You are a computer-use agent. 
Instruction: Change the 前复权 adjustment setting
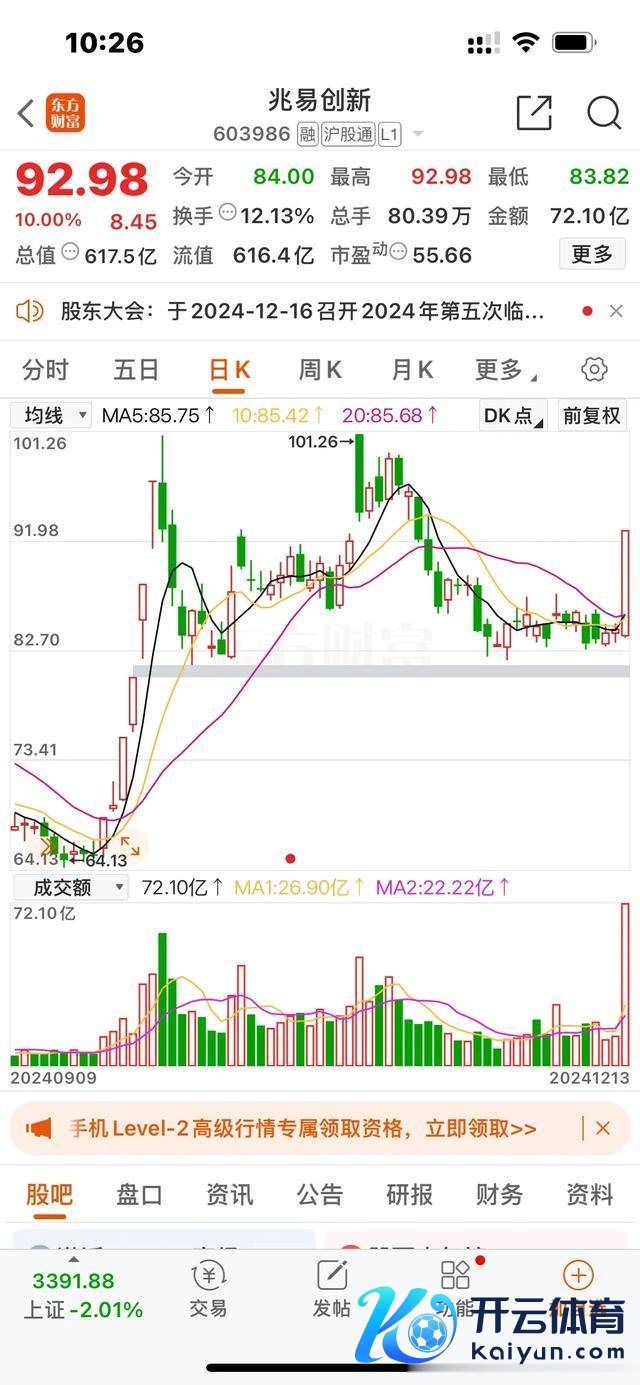pyautogui.click(x=591, y=415)
